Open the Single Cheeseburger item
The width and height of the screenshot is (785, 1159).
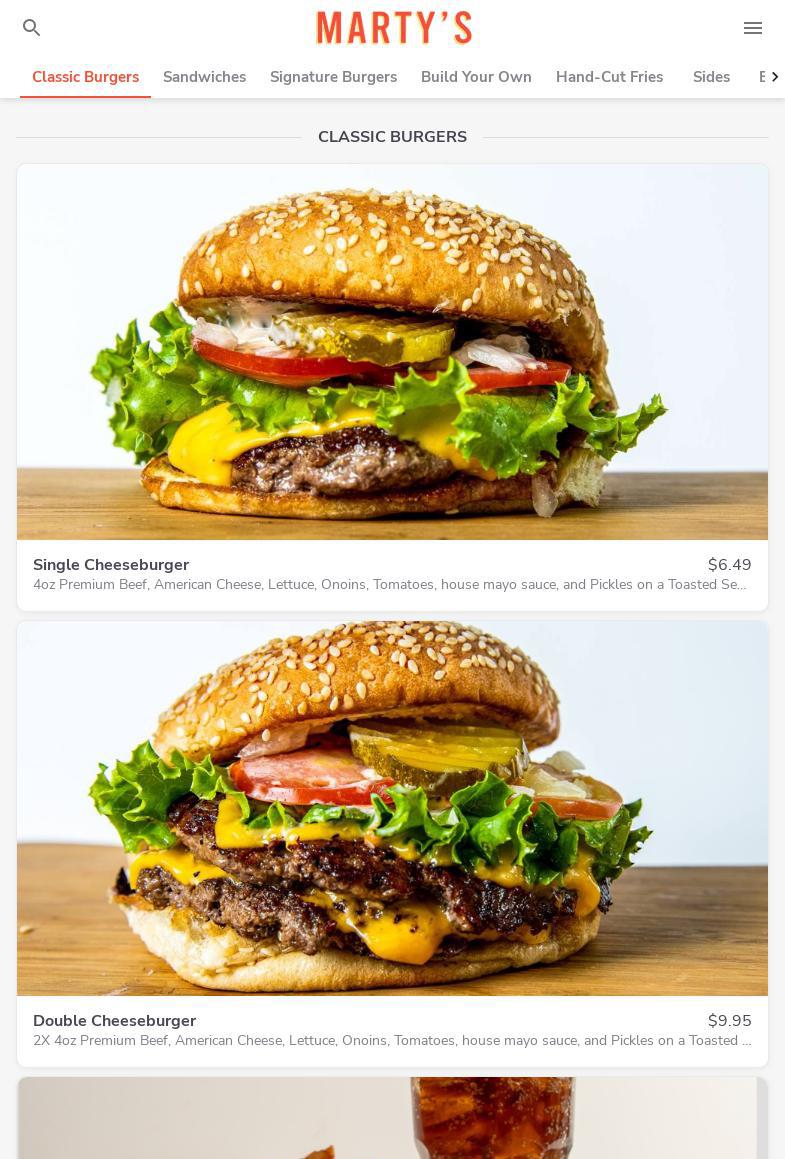tap(392, 387)
